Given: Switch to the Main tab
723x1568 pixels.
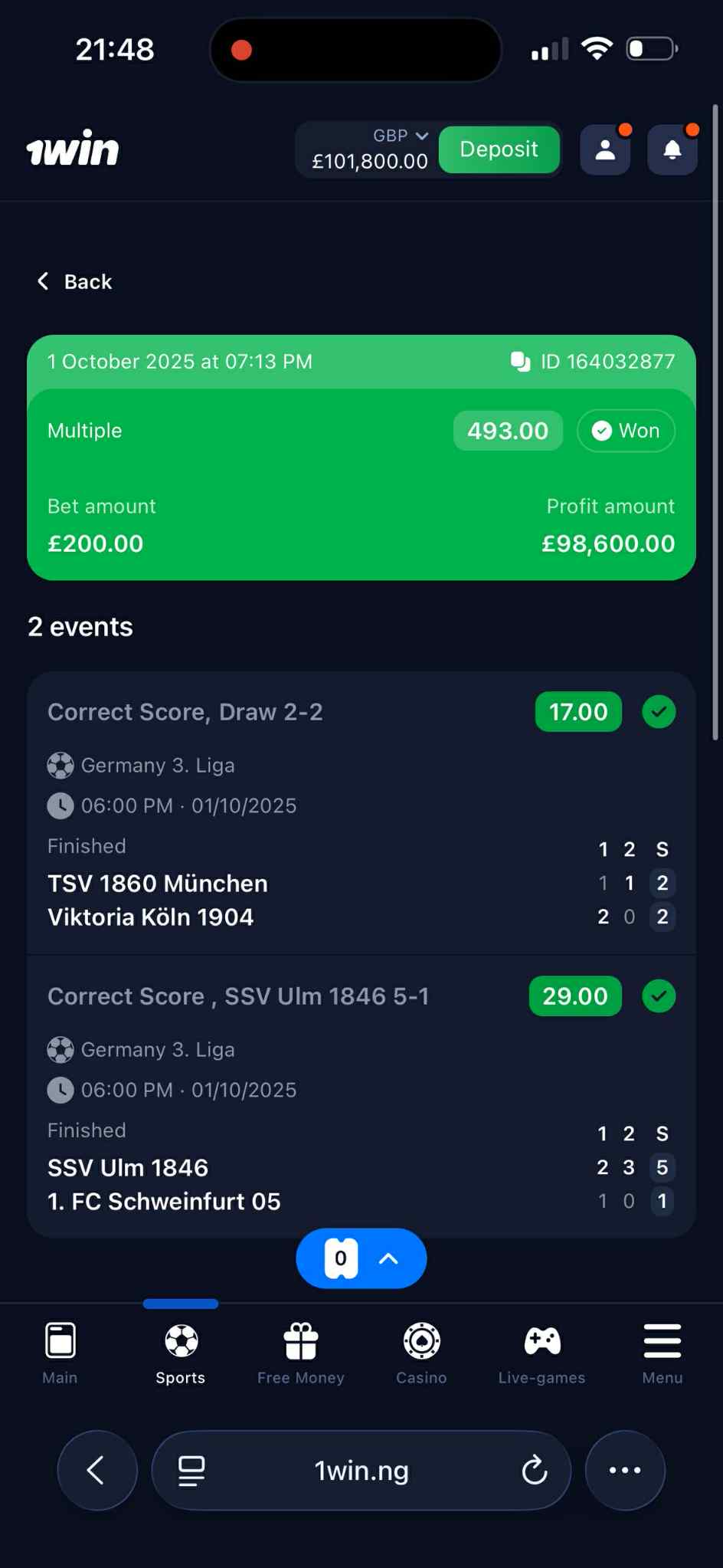Looking at the screenshot, I should (x=60, y=1353).
